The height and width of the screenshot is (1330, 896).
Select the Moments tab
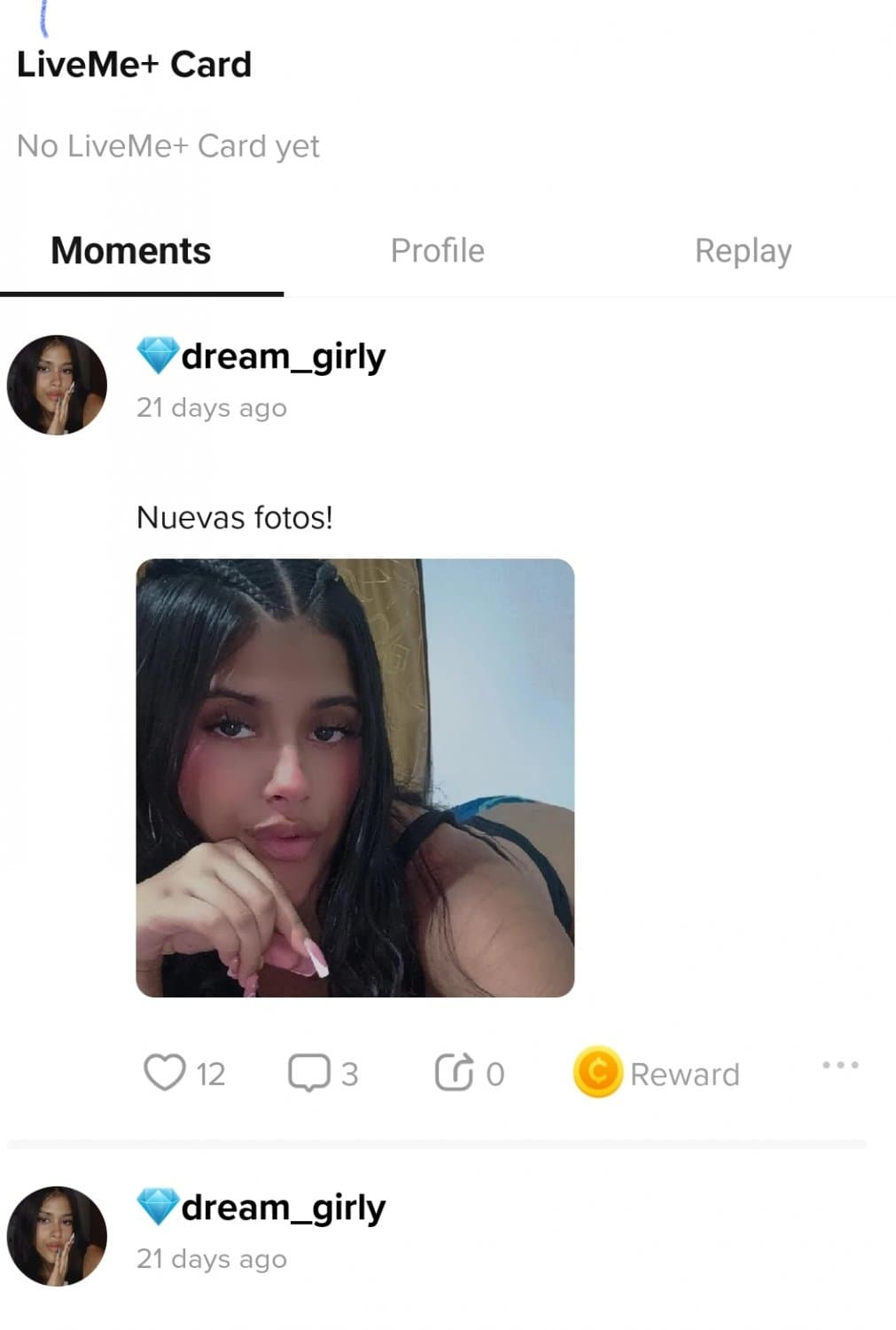pos(131,251)
